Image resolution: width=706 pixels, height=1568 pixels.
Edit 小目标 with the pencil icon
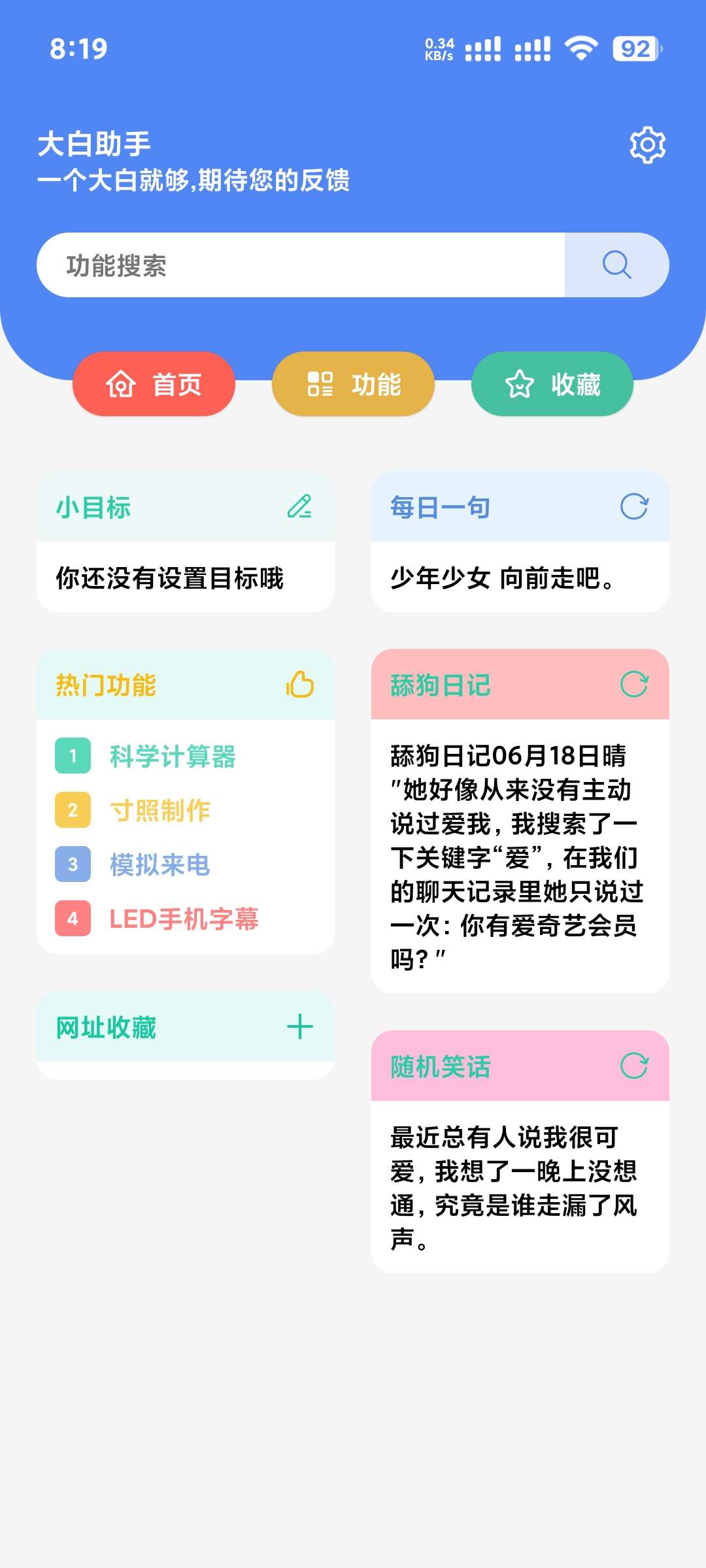pos(299,507)
